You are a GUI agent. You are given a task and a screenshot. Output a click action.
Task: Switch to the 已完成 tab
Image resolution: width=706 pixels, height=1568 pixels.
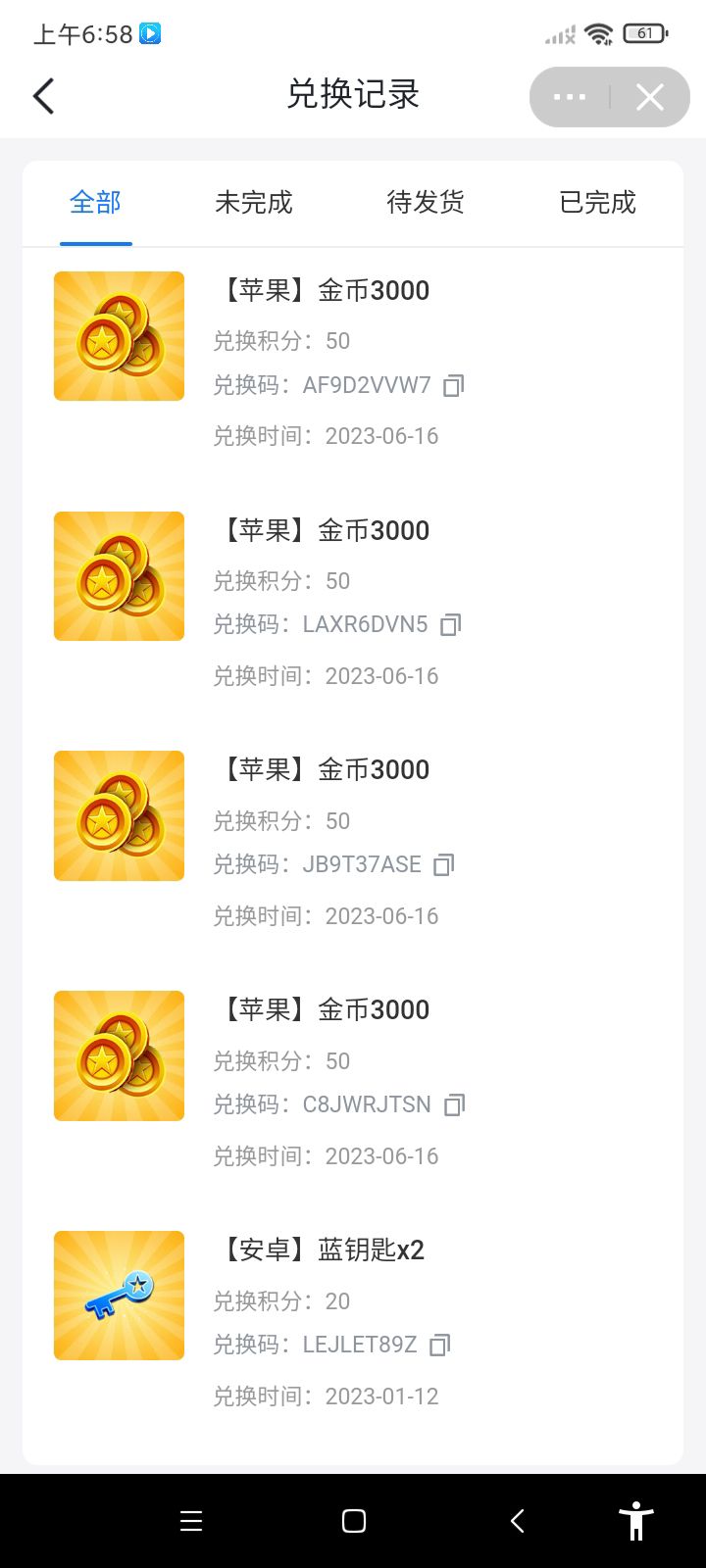[x=597, y=203]
